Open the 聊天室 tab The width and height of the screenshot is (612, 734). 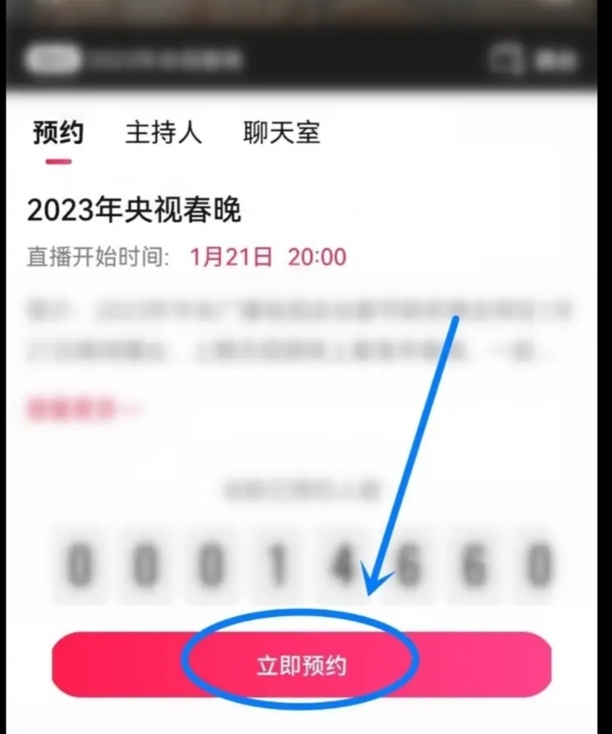coord(281,133)
